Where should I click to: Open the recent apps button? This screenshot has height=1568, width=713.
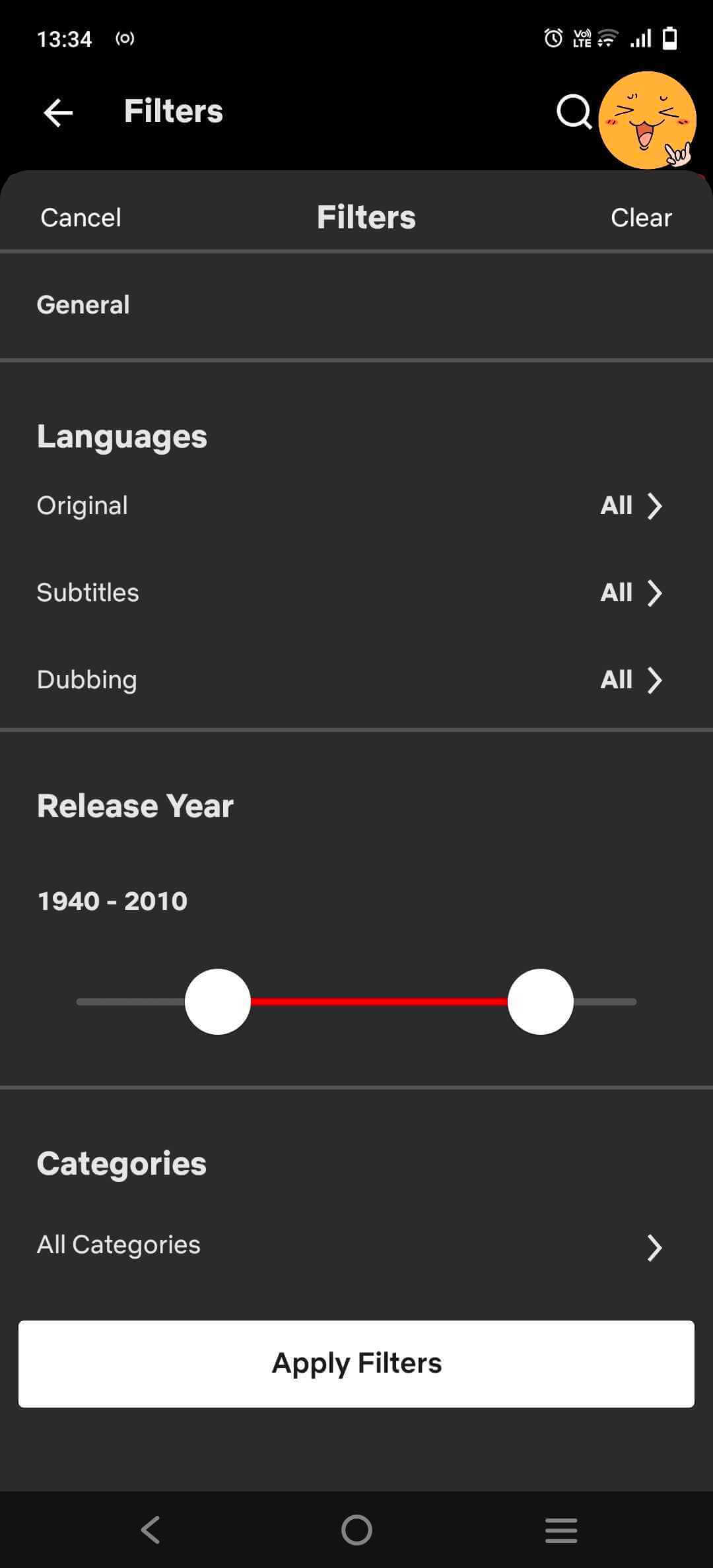[561, 1531]
